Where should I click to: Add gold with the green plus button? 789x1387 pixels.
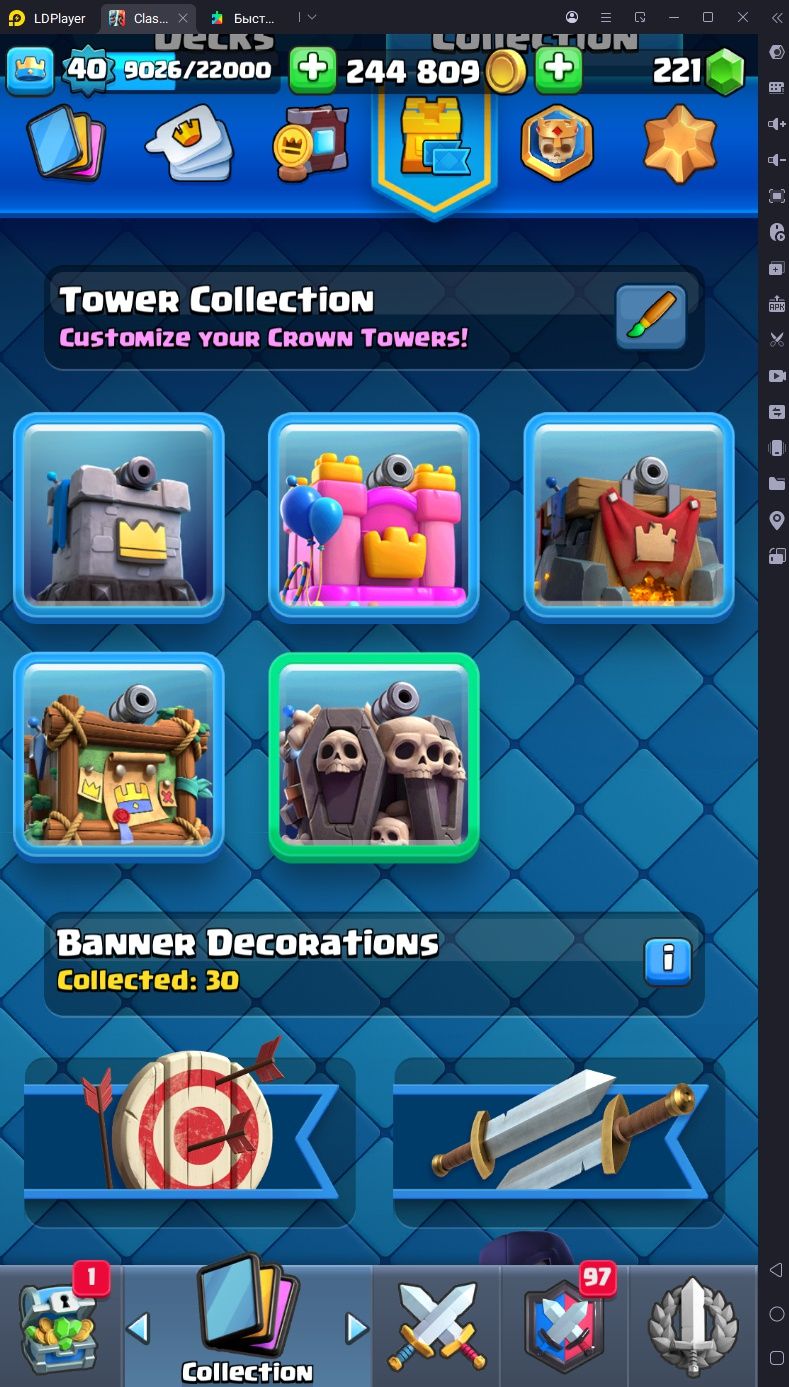pos(313,69)
